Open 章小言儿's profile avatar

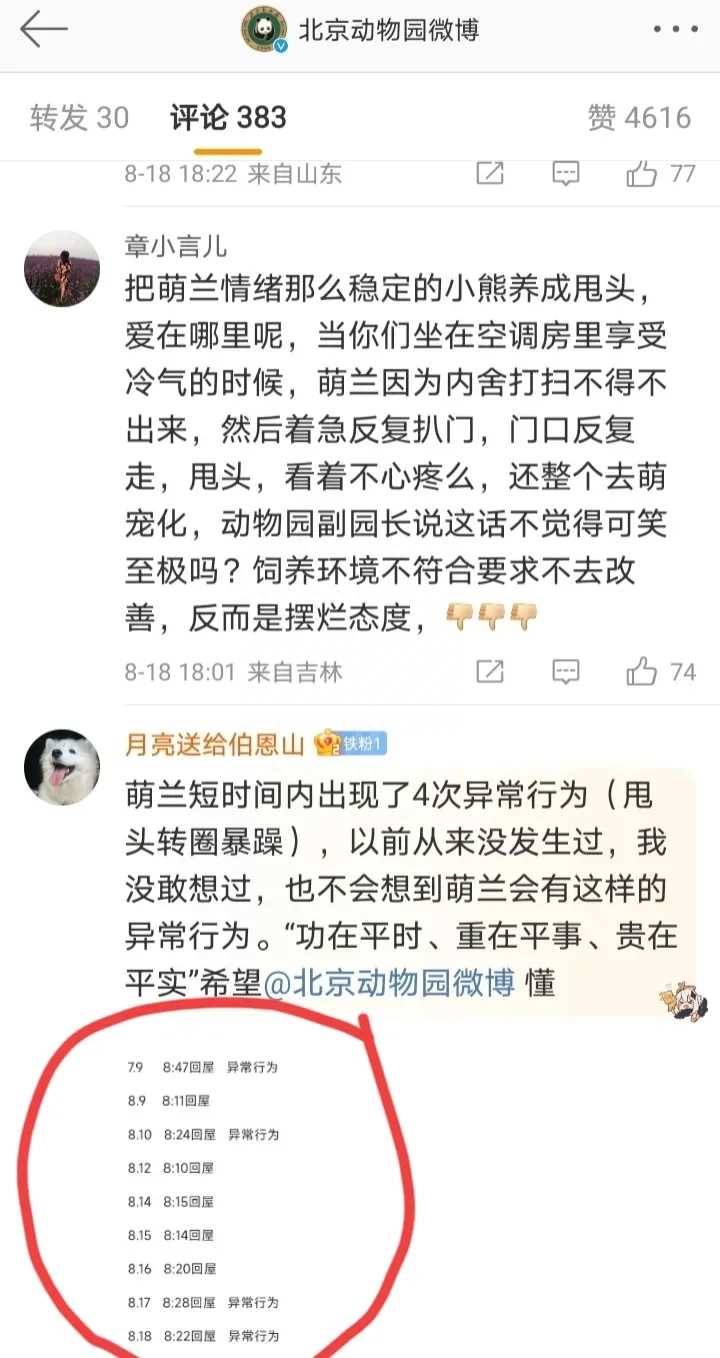click(x=62, y=268)
